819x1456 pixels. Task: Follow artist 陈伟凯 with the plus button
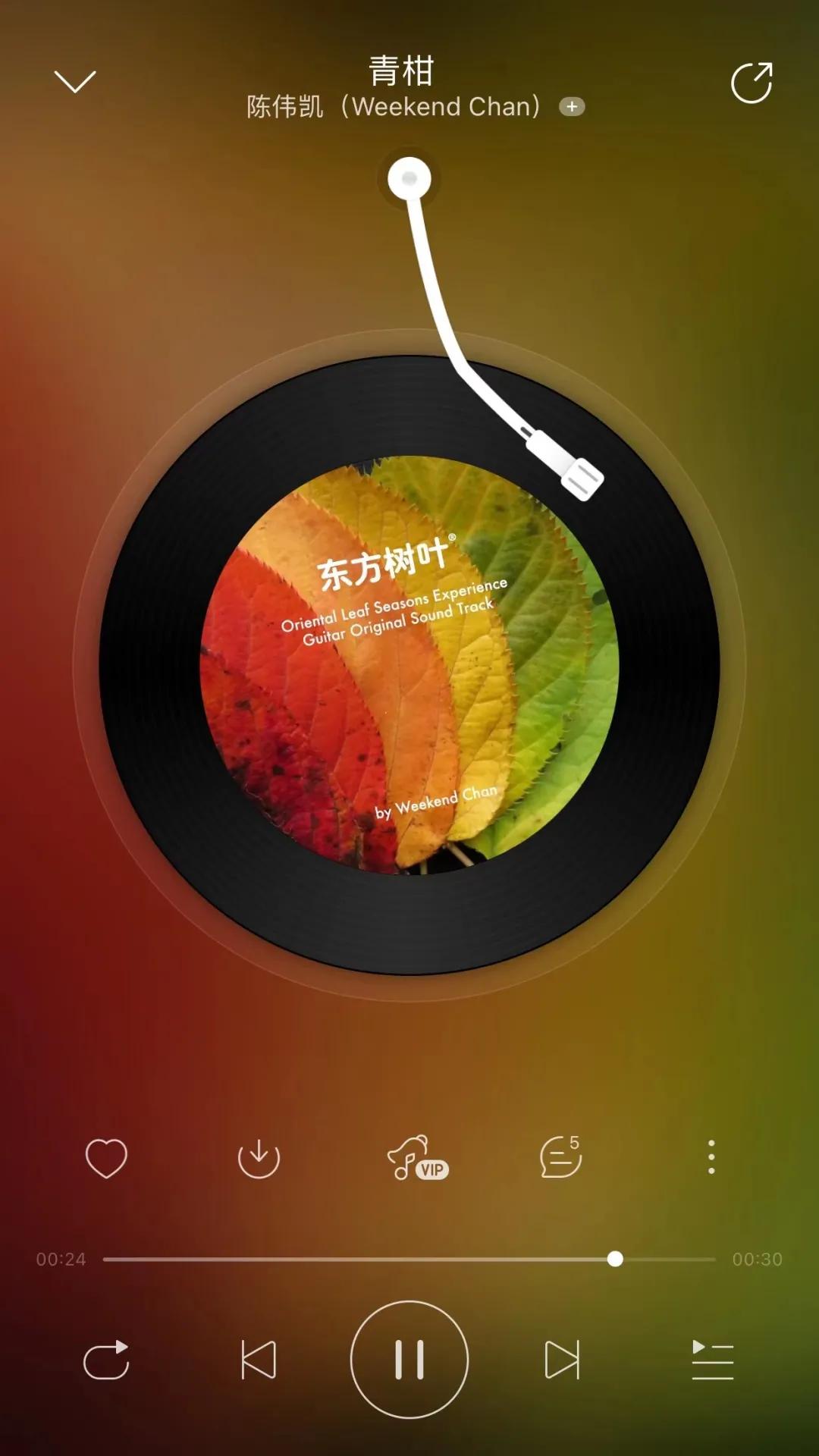(572, 107)
